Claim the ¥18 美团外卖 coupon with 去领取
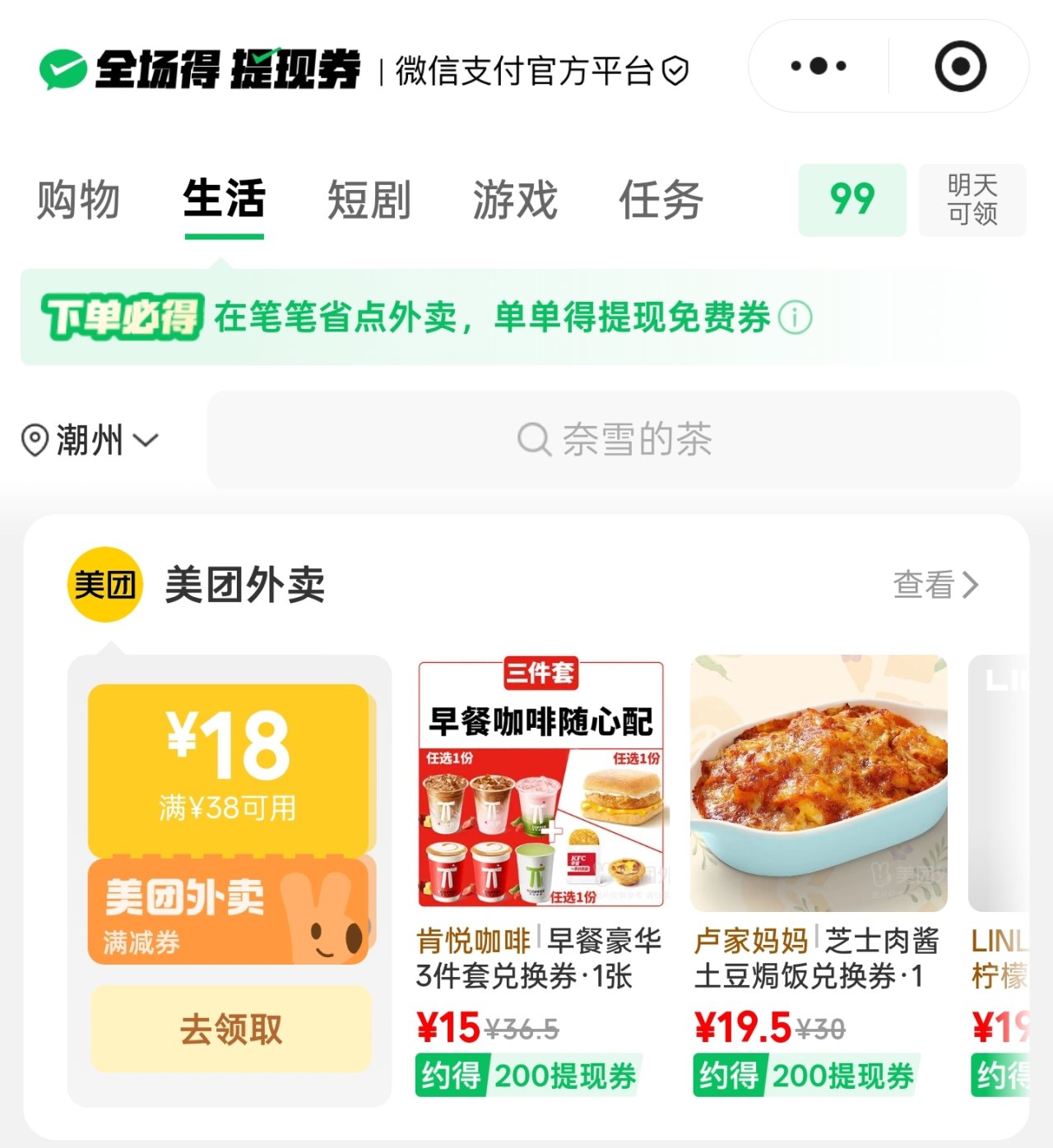 point(230,1029)
